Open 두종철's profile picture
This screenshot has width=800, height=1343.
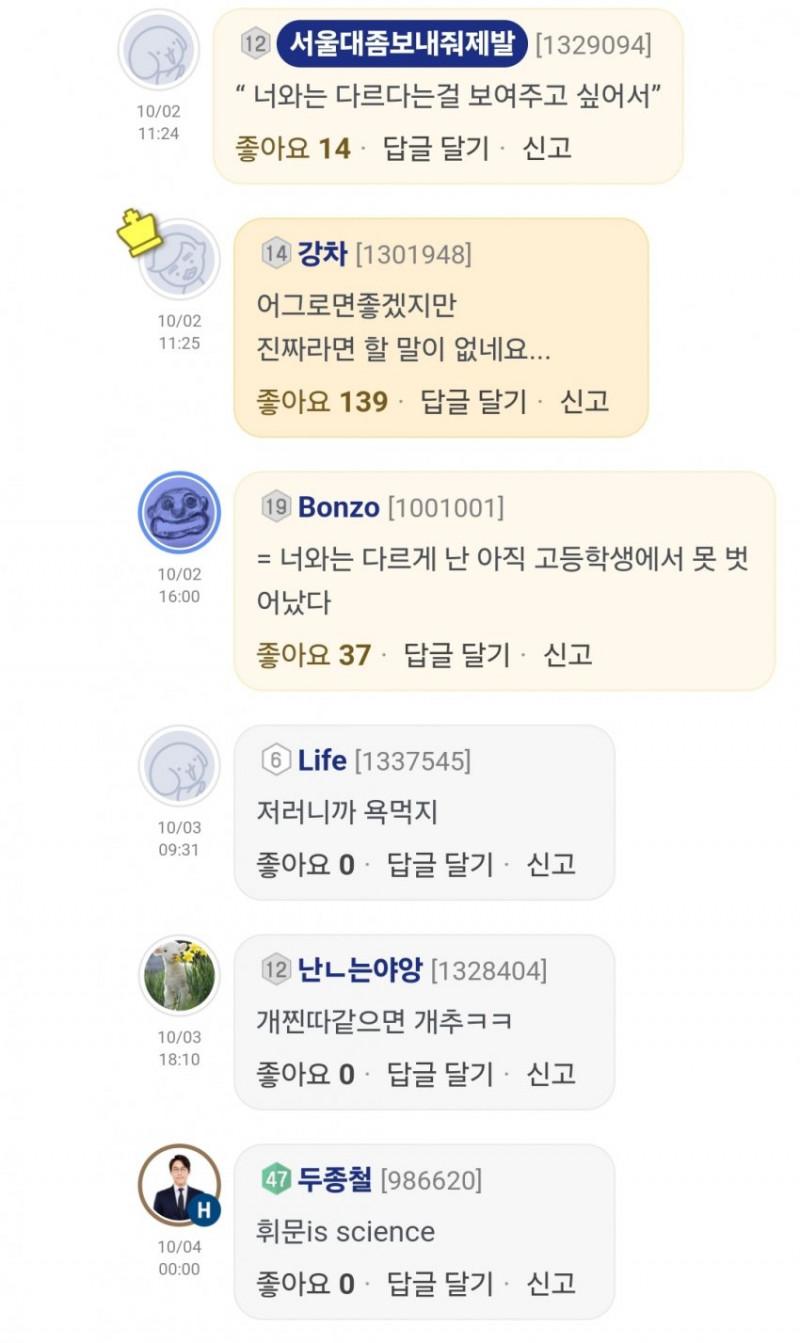(178, 1185)
